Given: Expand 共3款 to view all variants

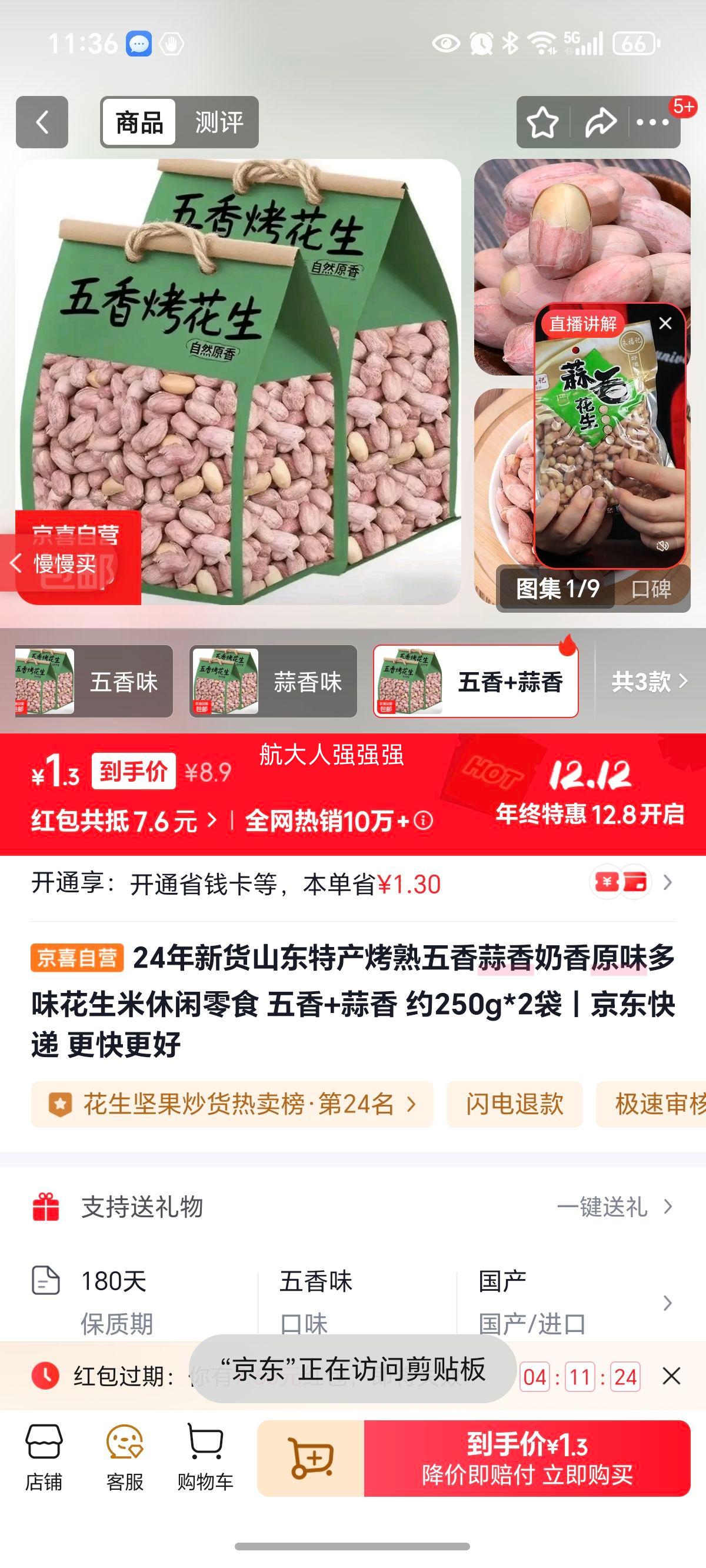Looking at the screenshot, I should pyautogui.click(x=646, y=680).
